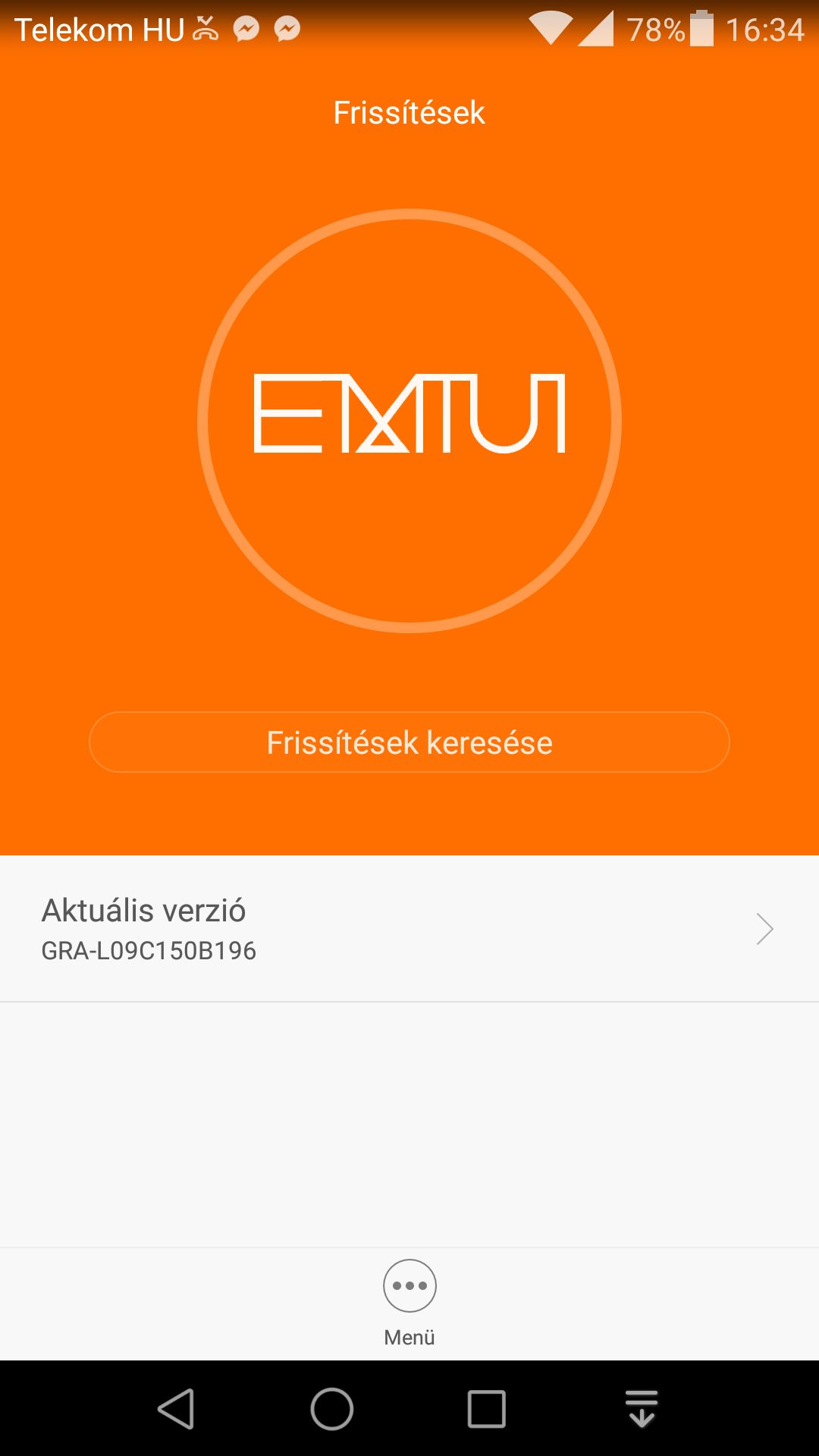Image resolution: width=819 pixels, height=1456 pixels.
Task: Open the recent apps view
Action: pos(487,1409)
